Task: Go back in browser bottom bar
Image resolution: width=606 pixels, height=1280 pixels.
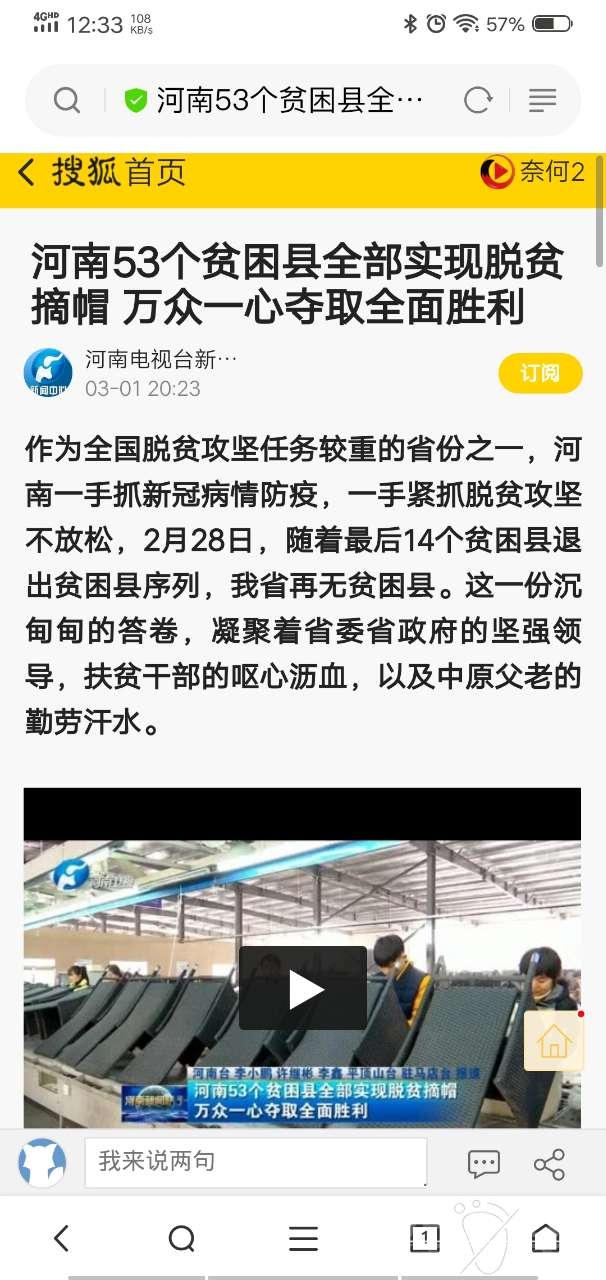Action: pos(61,1239)
